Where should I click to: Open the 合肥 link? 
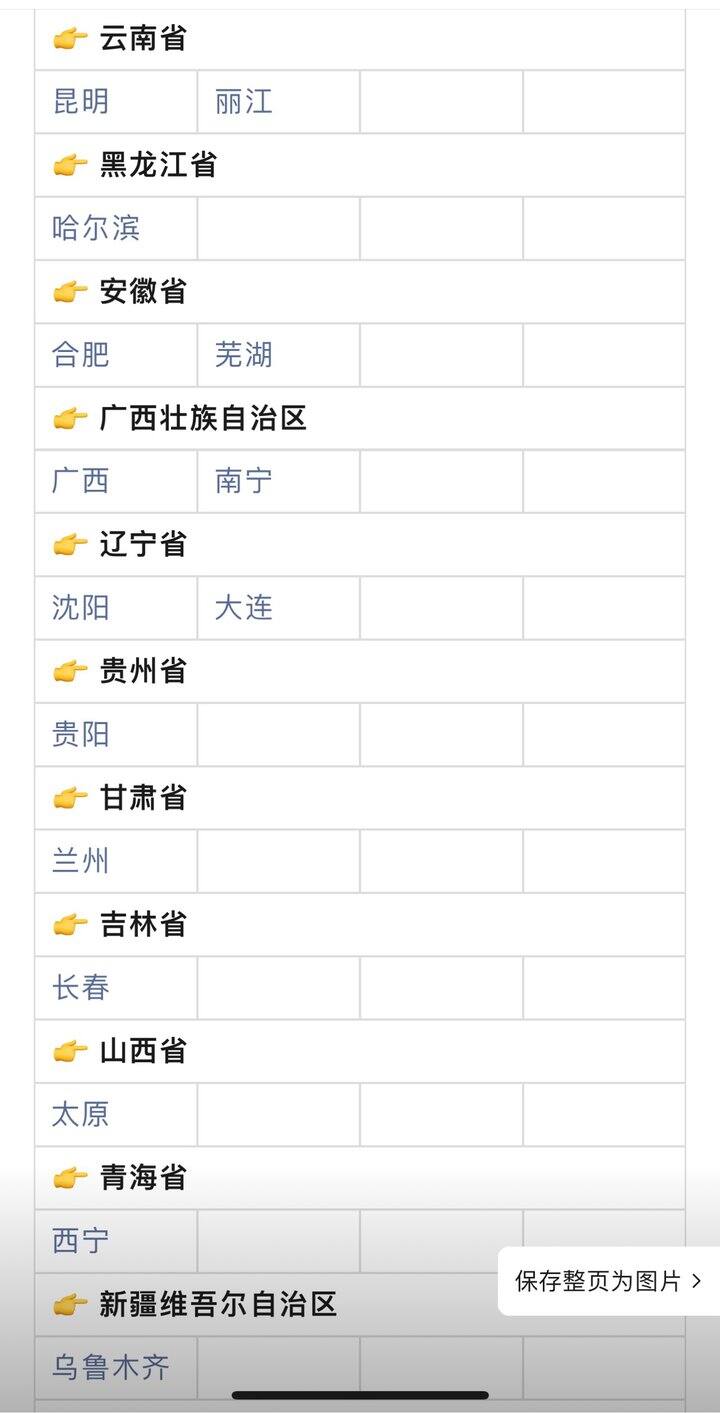point(81,355)
